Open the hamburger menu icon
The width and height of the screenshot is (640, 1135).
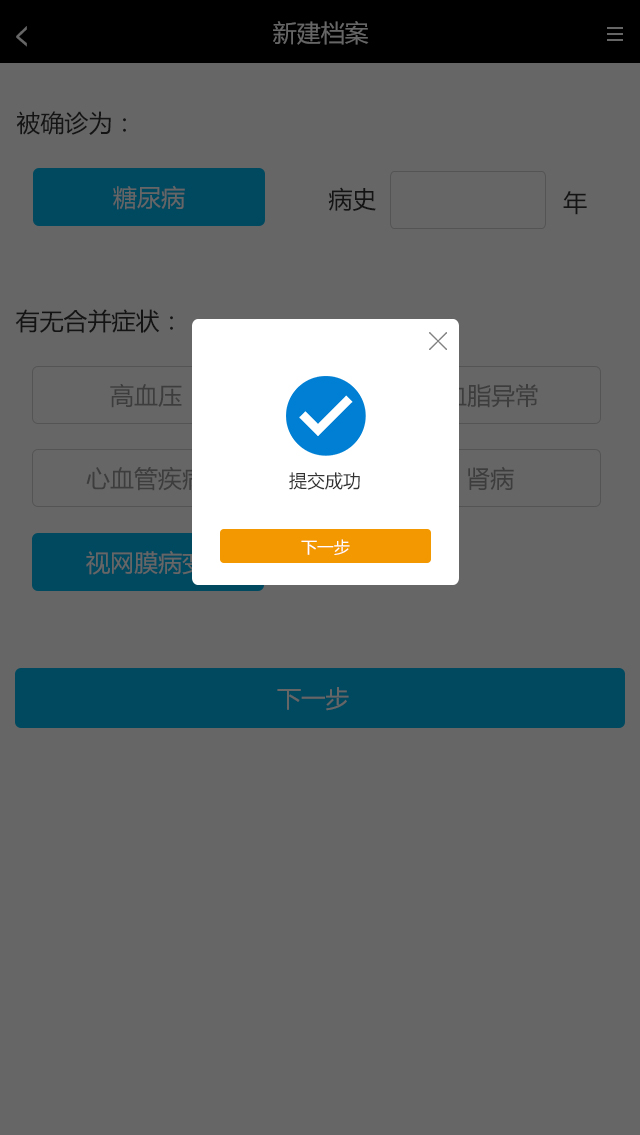(x=615, y=34)
